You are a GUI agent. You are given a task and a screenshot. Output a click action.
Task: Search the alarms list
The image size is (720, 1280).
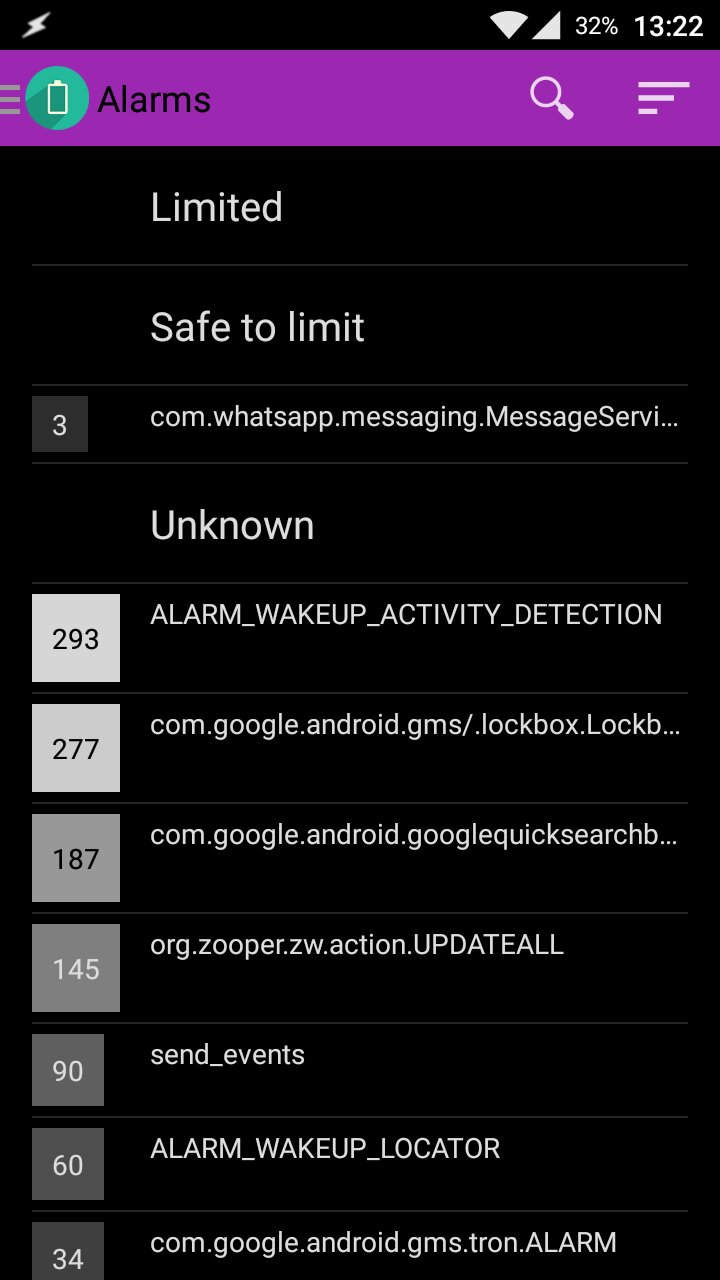point(551,98)
